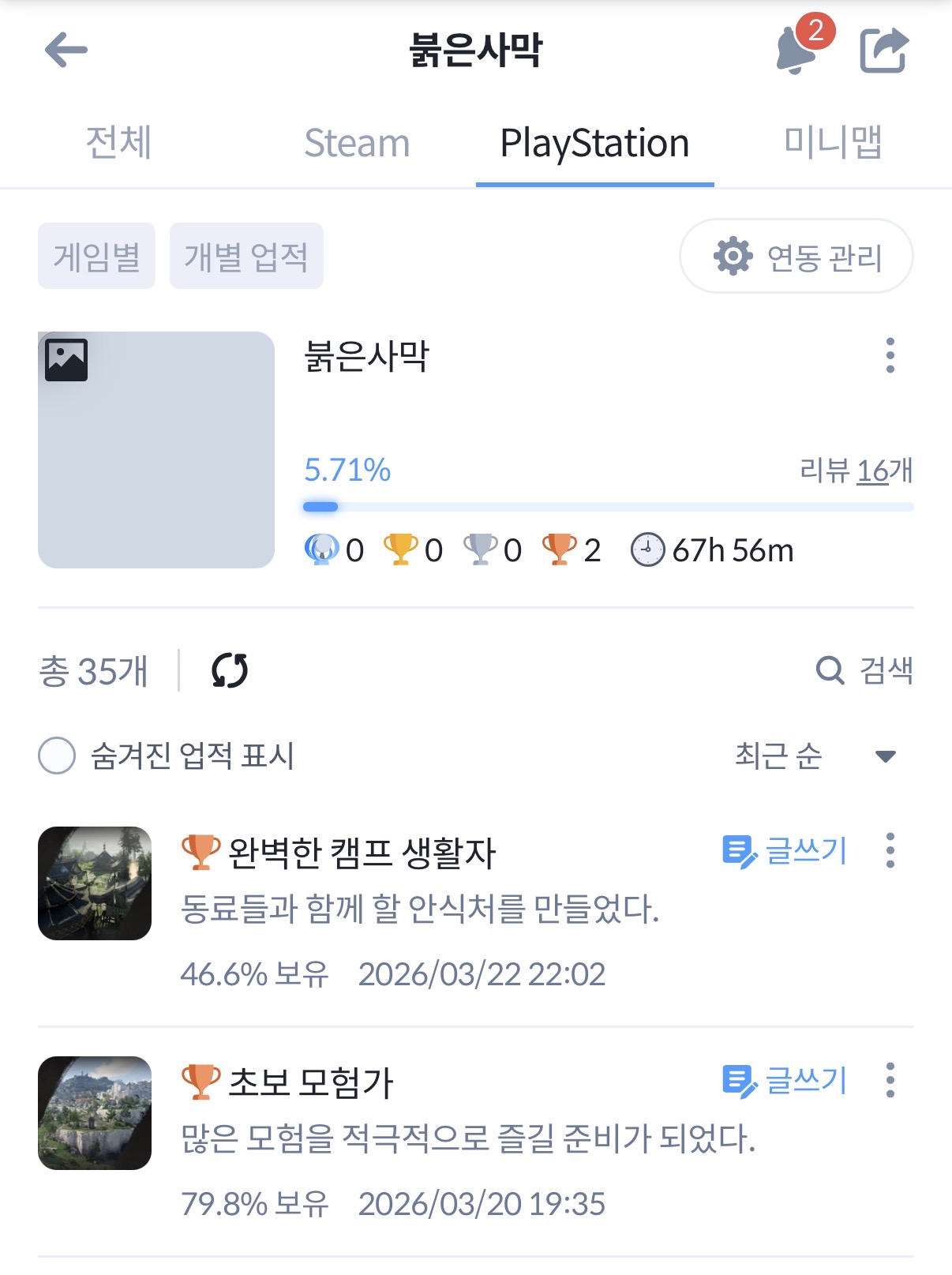Screen dimensions: 952x1275
Task: Open 연동 관리 settings
Action: click(796, 257)
